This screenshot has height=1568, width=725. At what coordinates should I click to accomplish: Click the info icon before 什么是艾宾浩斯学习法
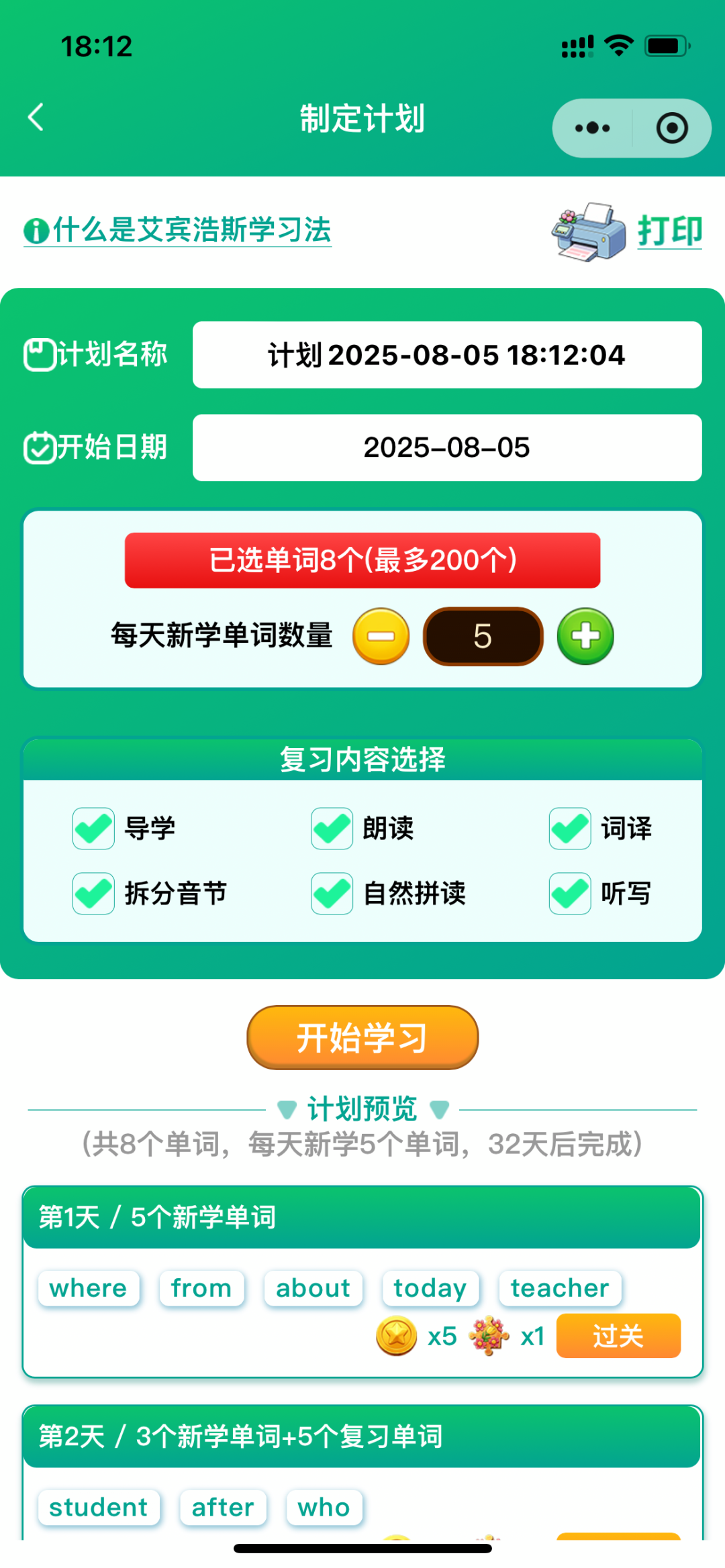(34, 230)
